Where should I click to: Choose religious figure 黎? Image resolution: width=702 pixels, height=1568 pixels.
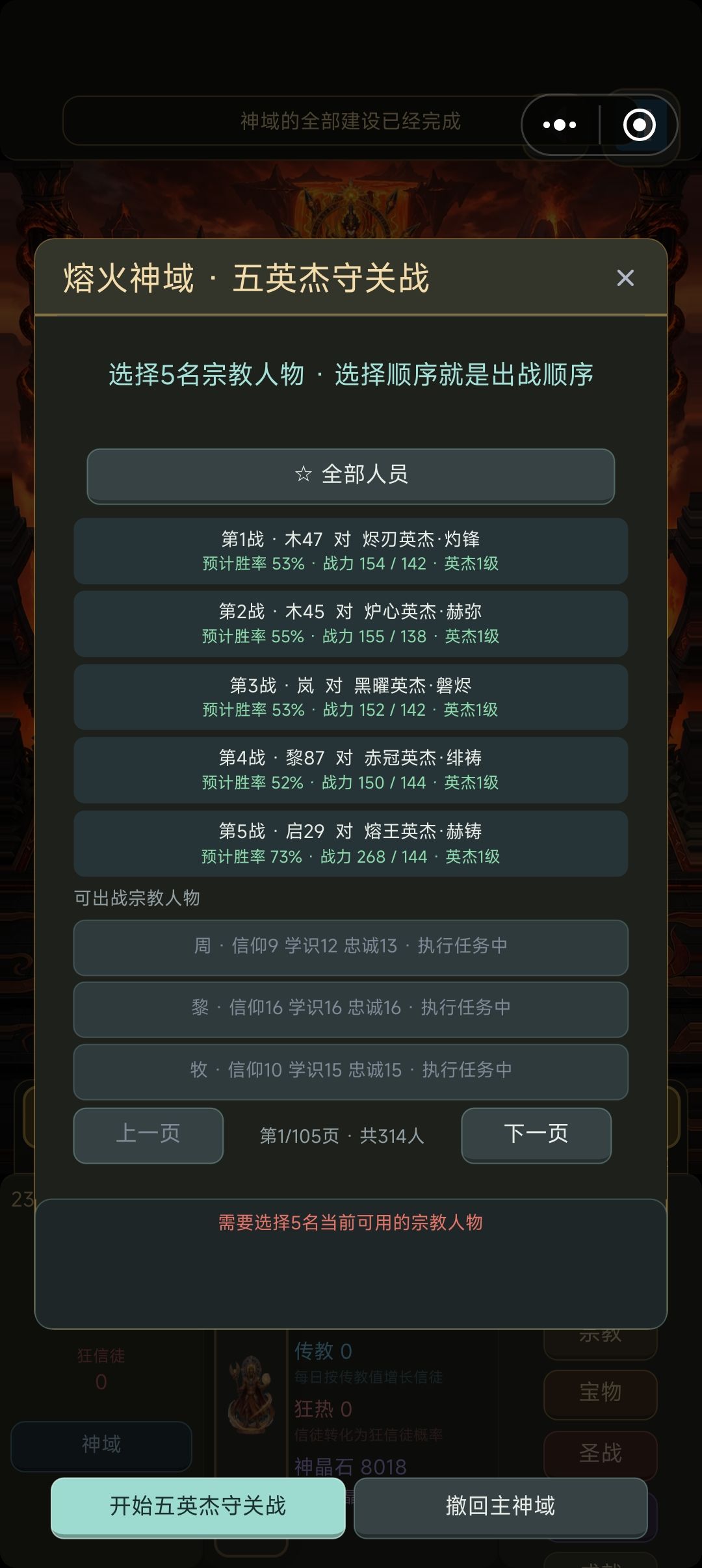tap(351, 1009)
